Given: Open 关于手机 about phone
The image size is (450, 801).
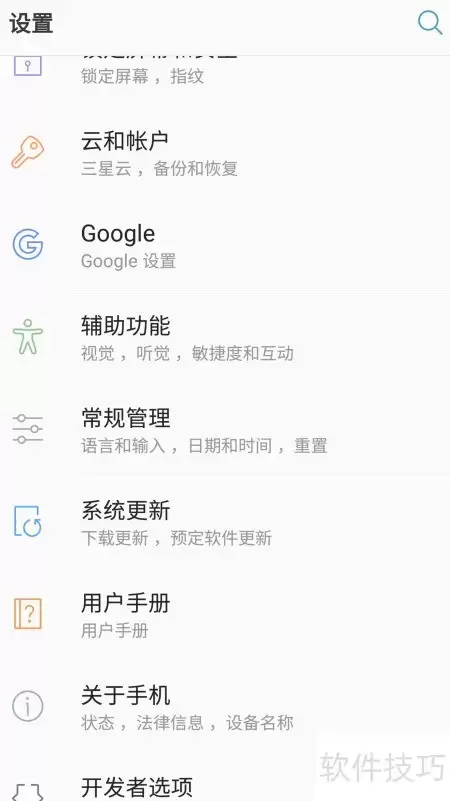Looking at the screenshot, I should pyautogui.click(x=225, y=706).
